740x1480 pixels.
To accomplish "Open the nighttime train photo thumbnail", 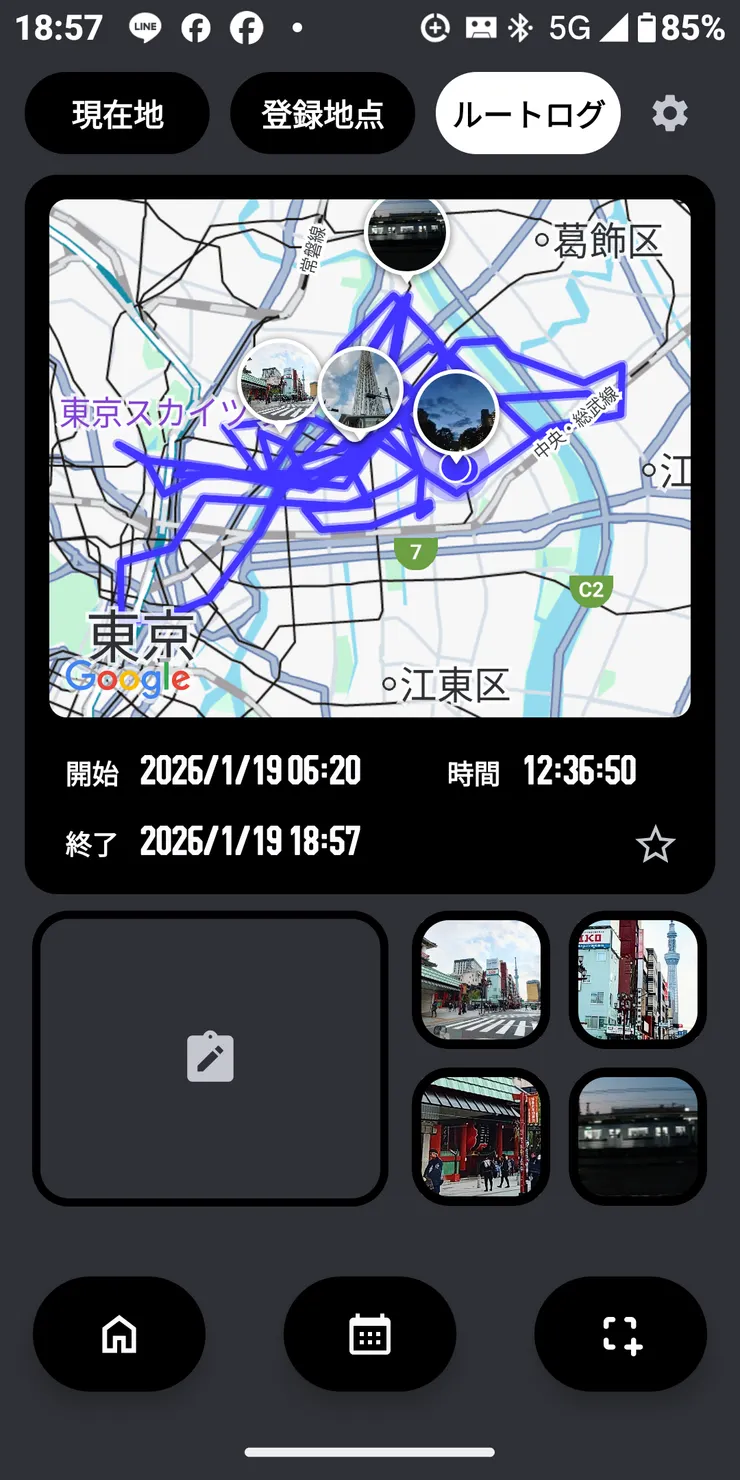I will [x=637, y=1136].
